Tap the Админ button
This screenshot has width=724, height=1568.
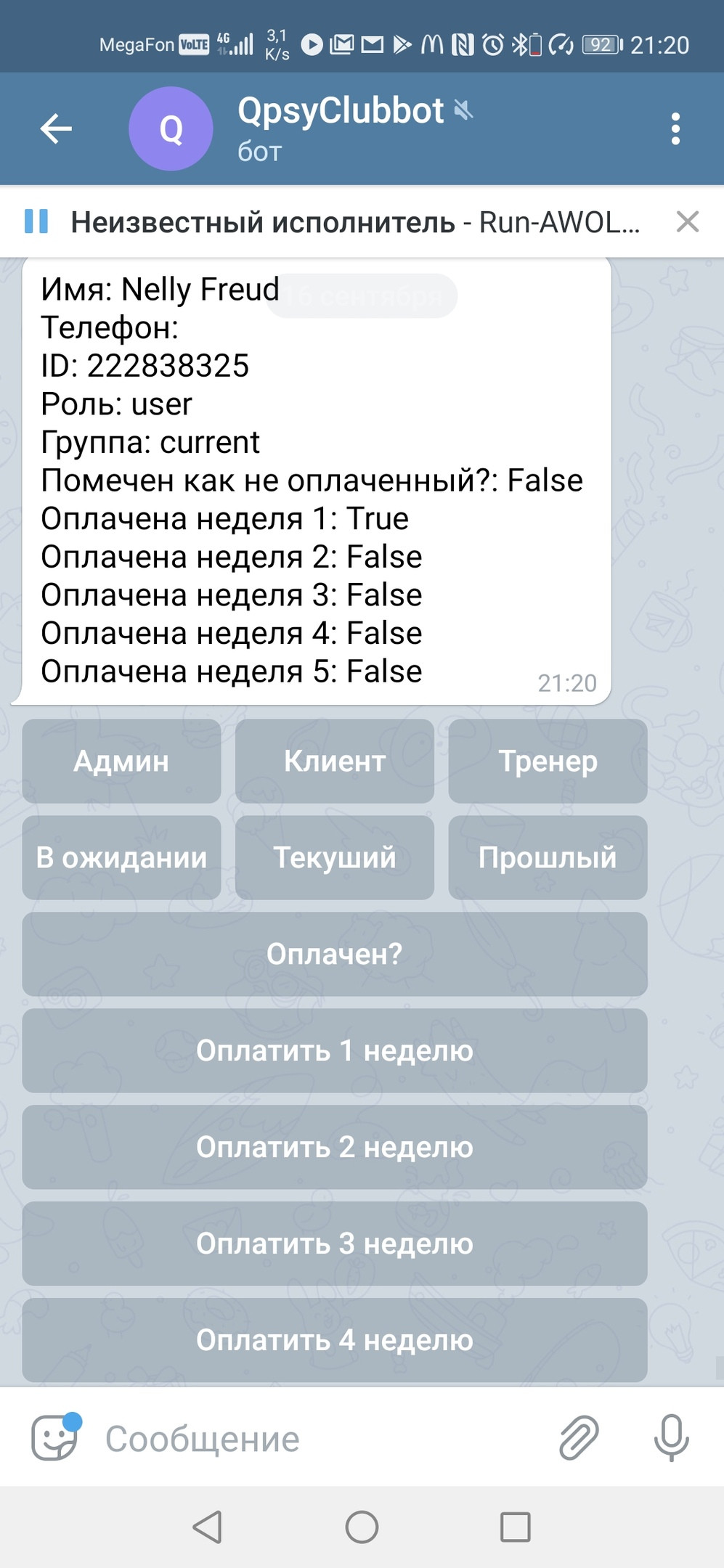coord(121,761)
